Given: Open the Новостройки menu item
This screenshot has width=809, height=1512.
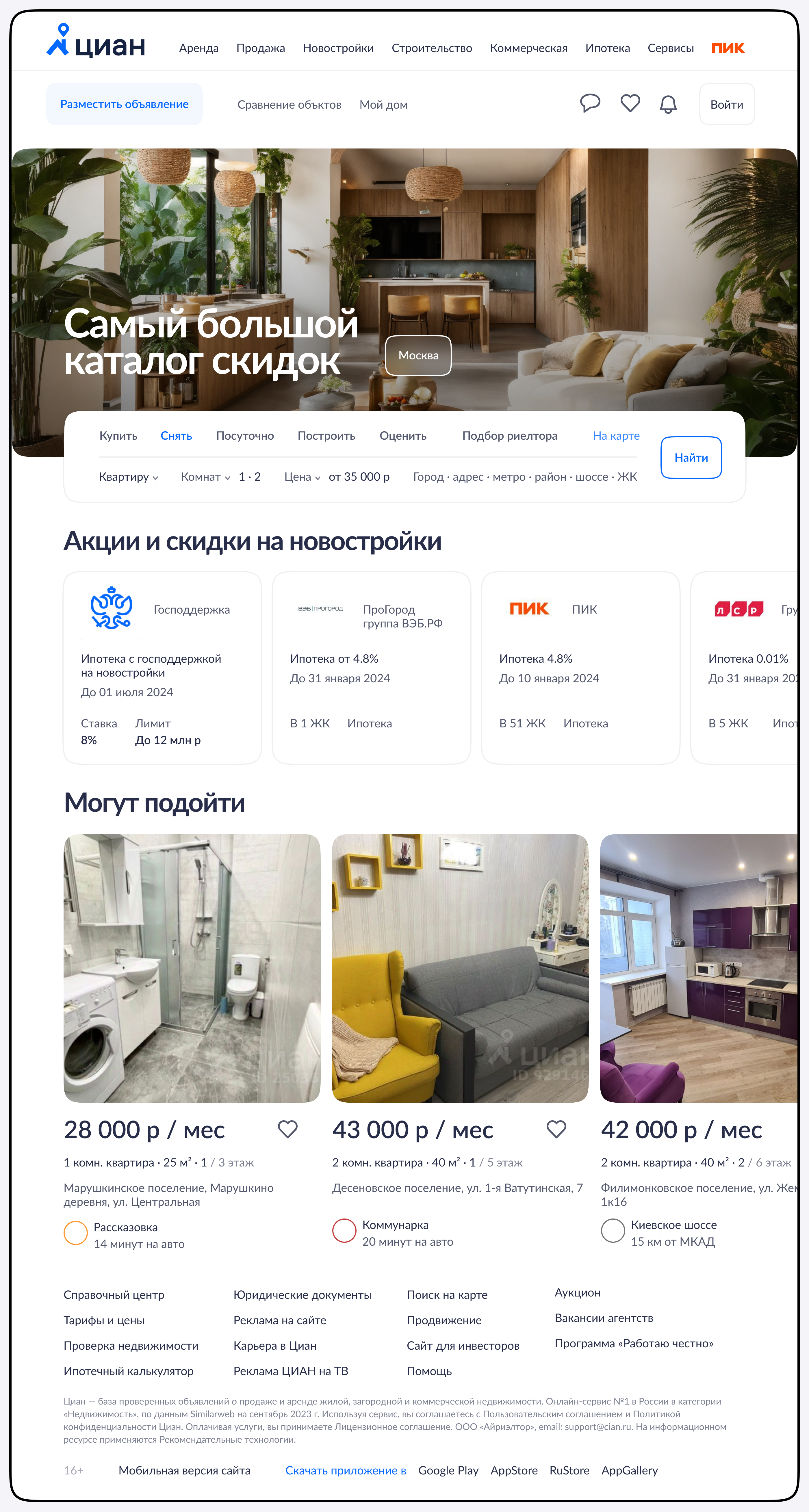Looking at the screenshot, I should pos(338,48).
